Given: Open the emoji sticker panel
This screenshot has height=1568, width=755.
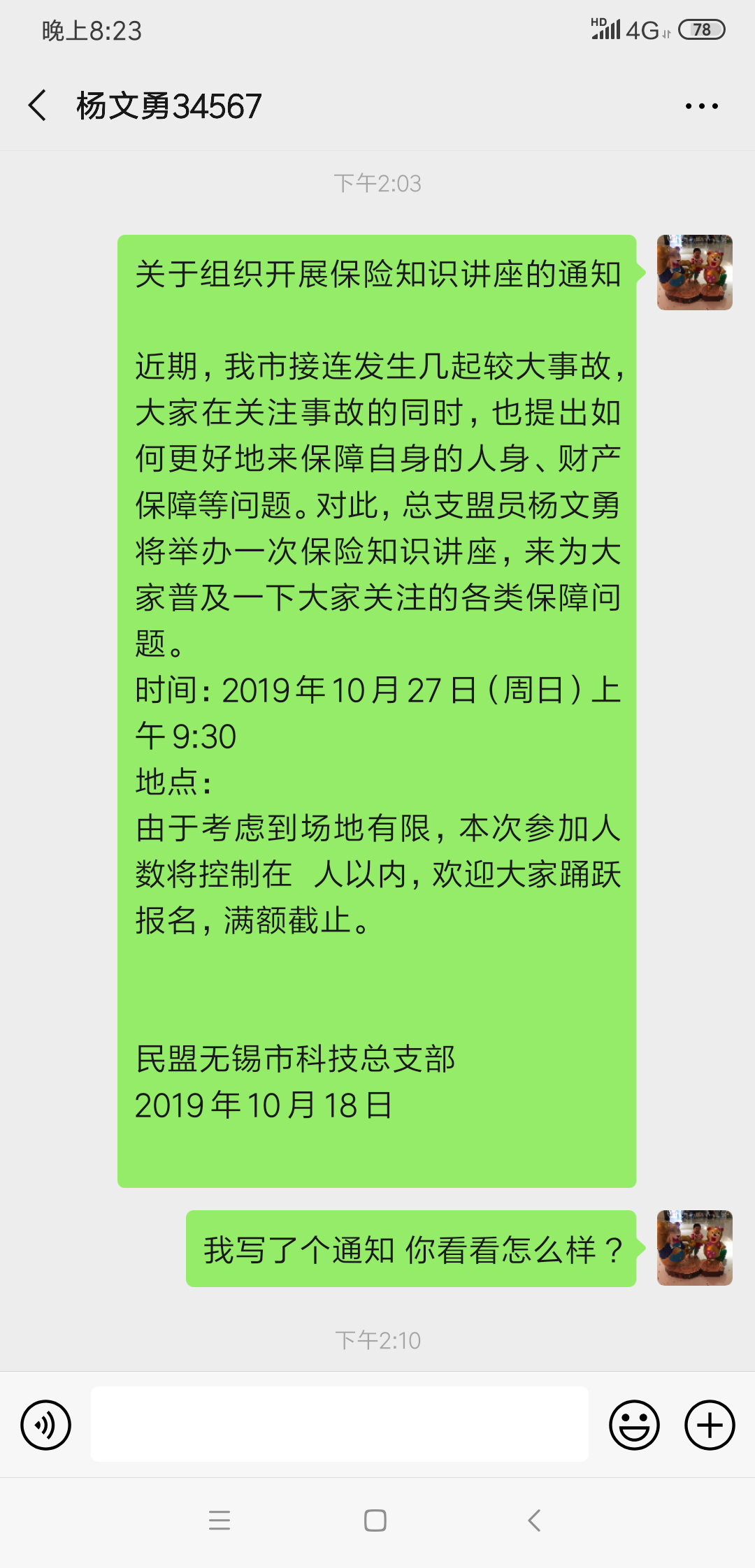Looking at the screenshot, I should (x=634, y=1425).
